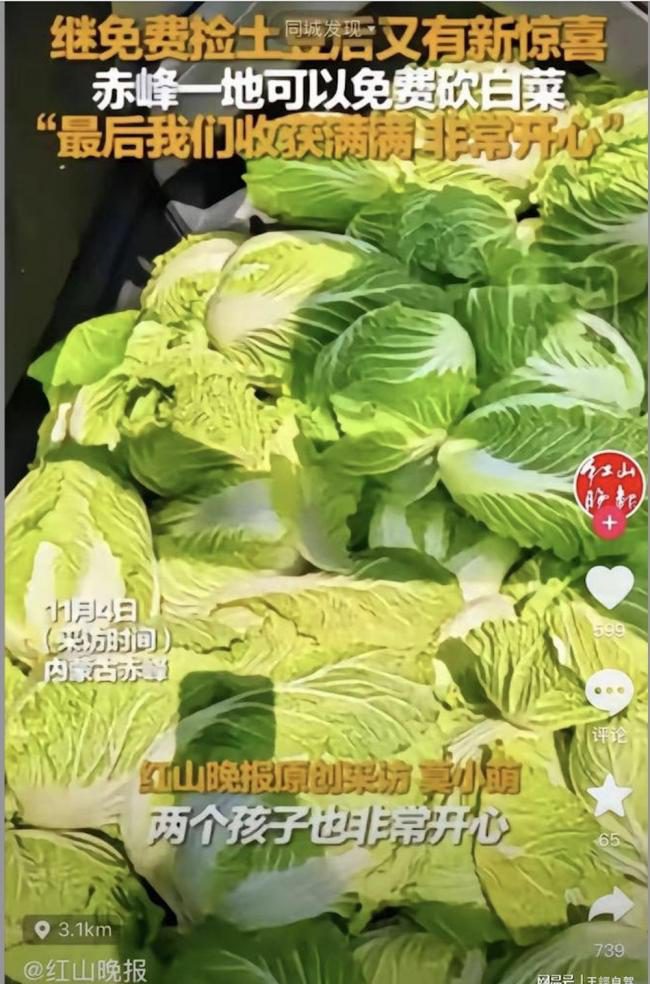The width and height of the screenshot is (650, 984).
Task: Tap the 3.1km location tag
Action: pos(70,930)
